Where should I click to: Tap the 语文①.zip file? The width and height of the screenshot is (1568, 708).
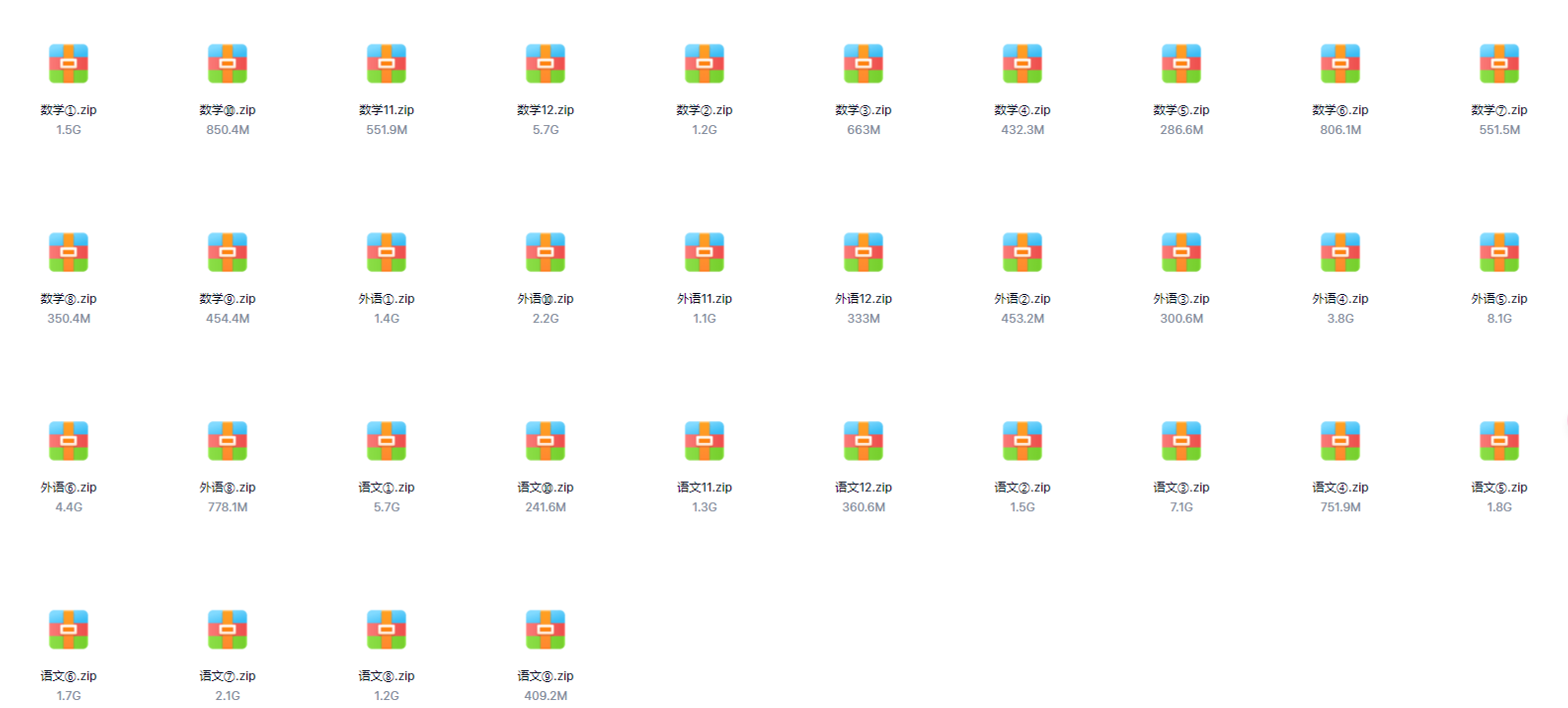tap(387, 442)
